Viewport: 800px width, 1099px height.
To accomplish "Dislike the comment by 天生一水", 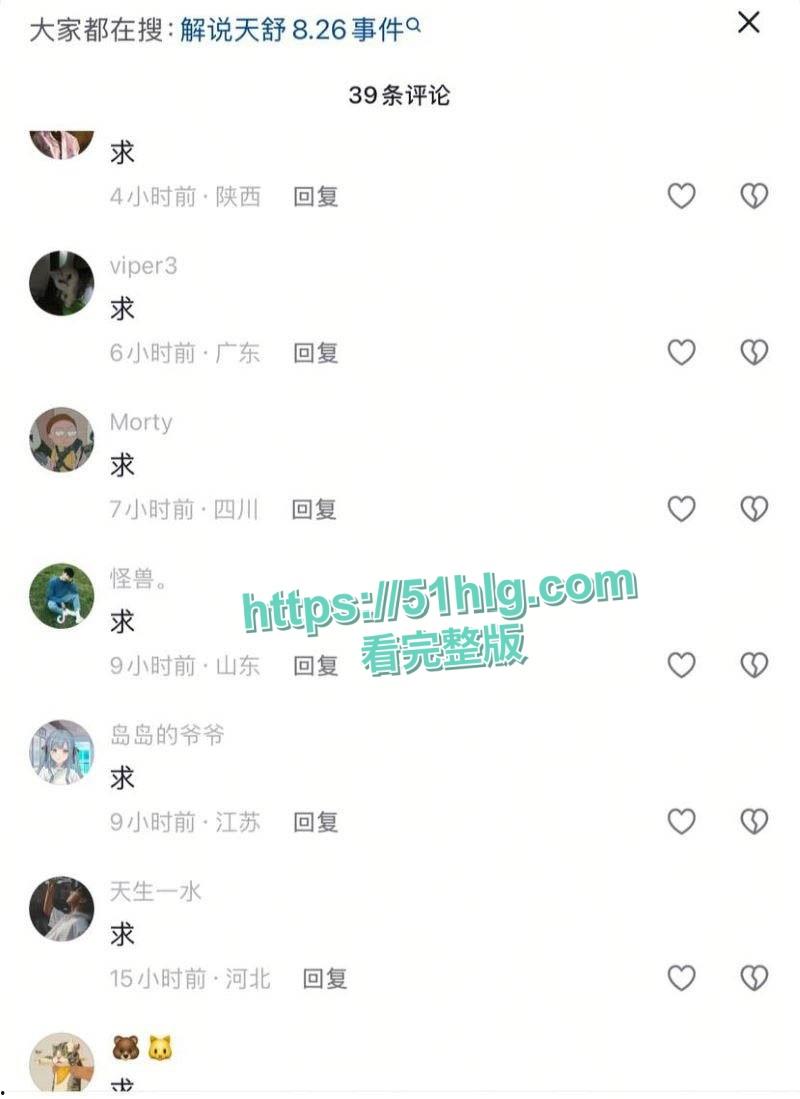I will click(x=754, y=978).
